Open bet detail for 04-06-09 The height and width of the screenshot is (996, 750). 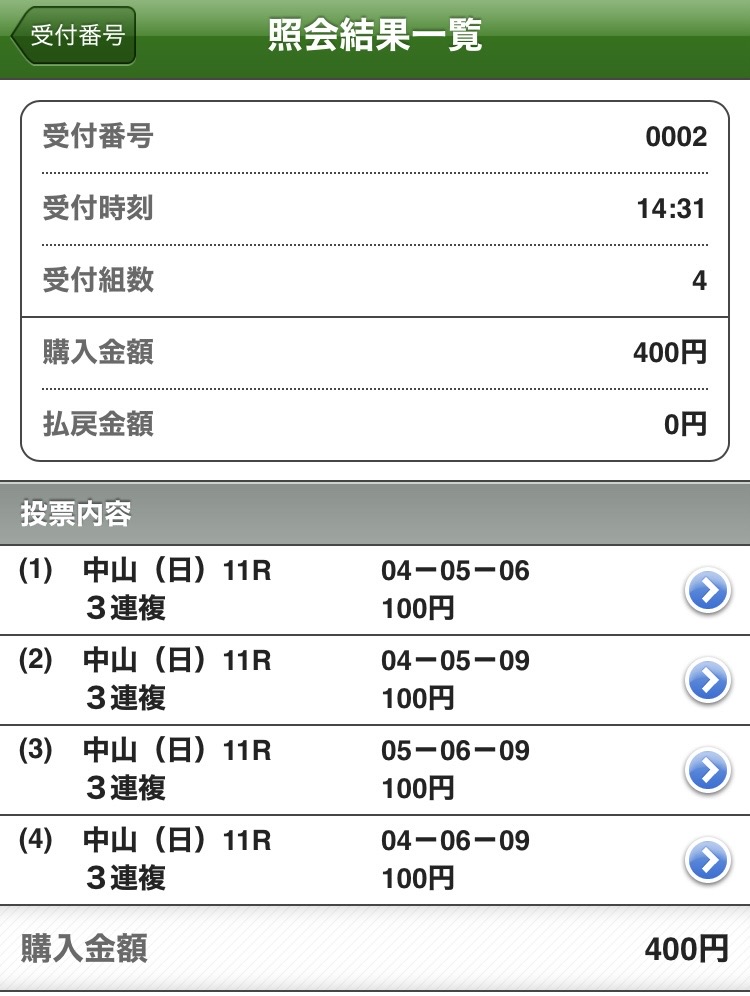pos(707,860)
